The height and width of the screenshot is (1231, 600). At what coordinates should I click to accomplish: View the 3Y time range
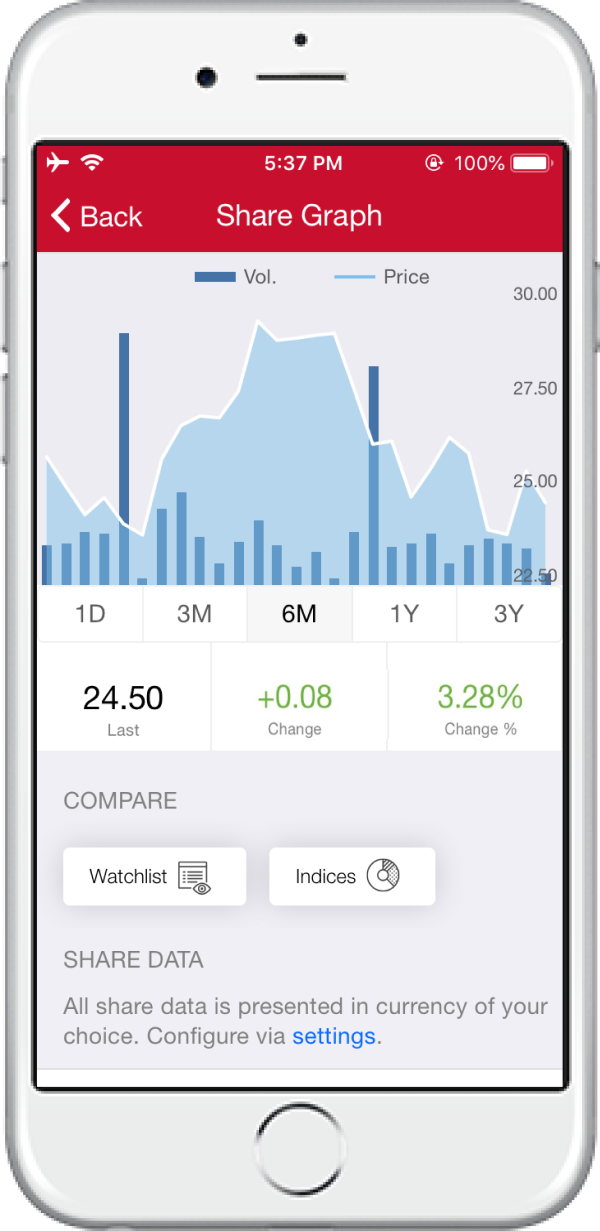click(509, 614)
